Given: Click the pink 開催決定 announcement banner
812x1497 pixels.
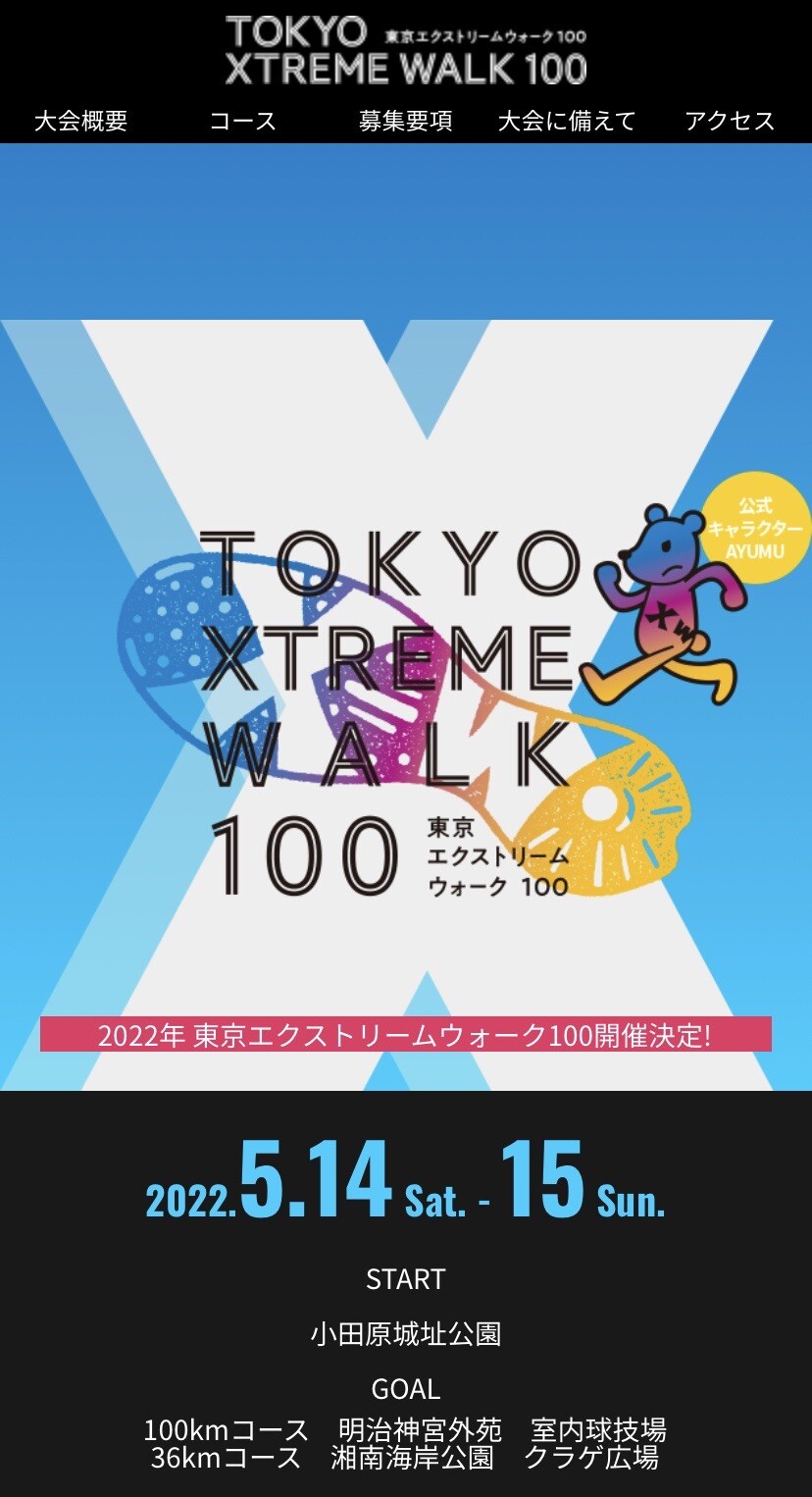Looking at the screenshot, I should point(406,1036).
